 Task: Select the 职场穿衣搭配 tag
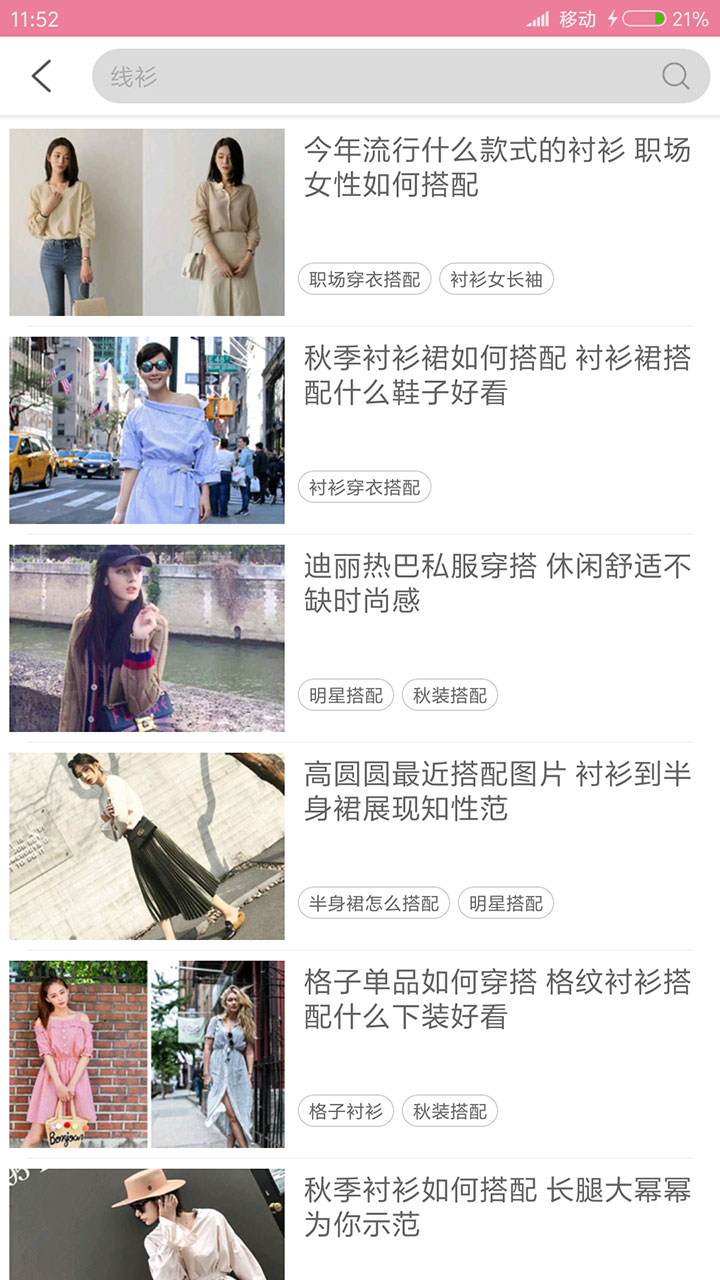[364, 280]
